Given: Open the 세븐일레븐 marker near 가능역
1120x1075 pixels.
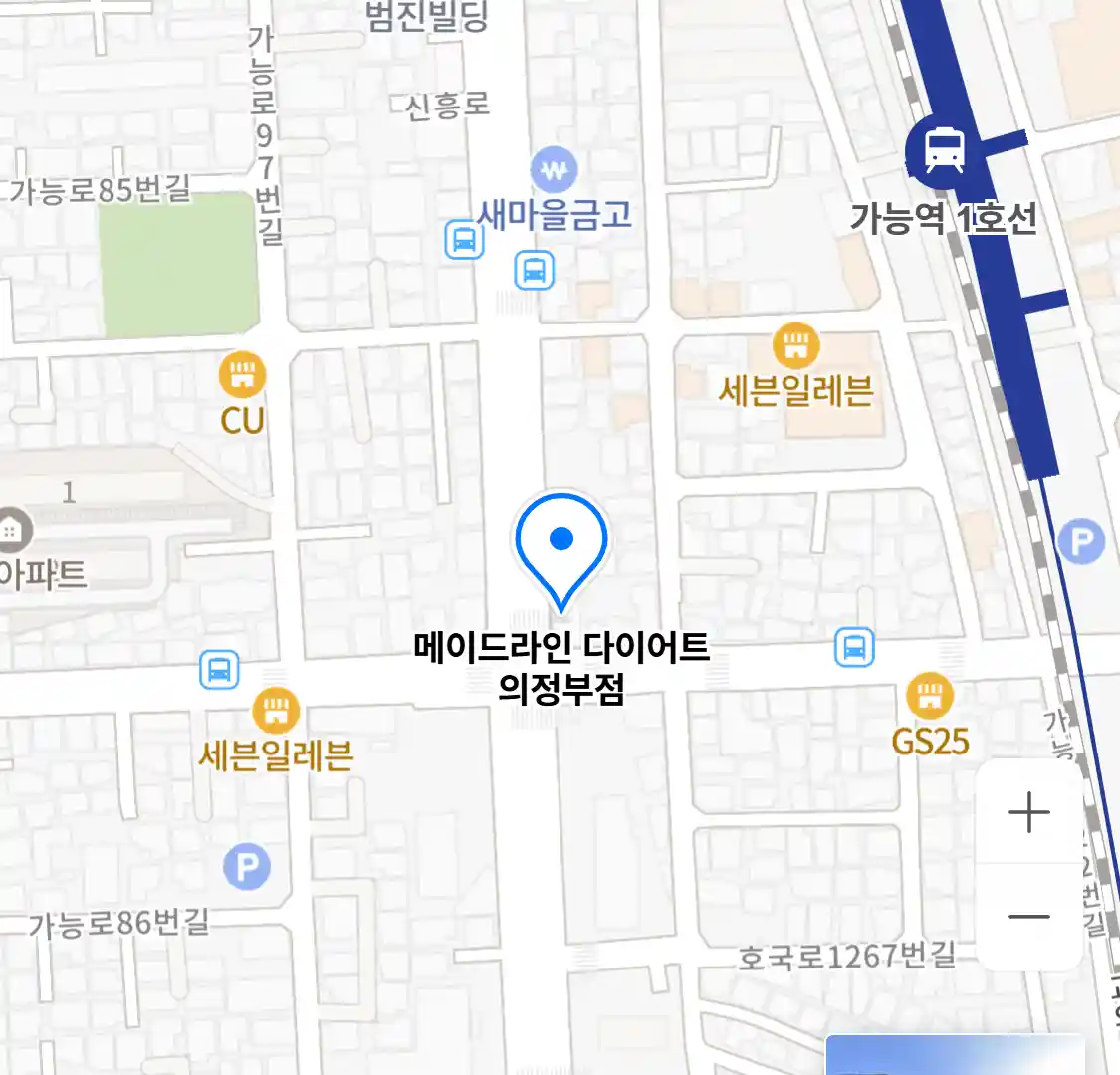Looking at the screenshot, I should 795,346.
